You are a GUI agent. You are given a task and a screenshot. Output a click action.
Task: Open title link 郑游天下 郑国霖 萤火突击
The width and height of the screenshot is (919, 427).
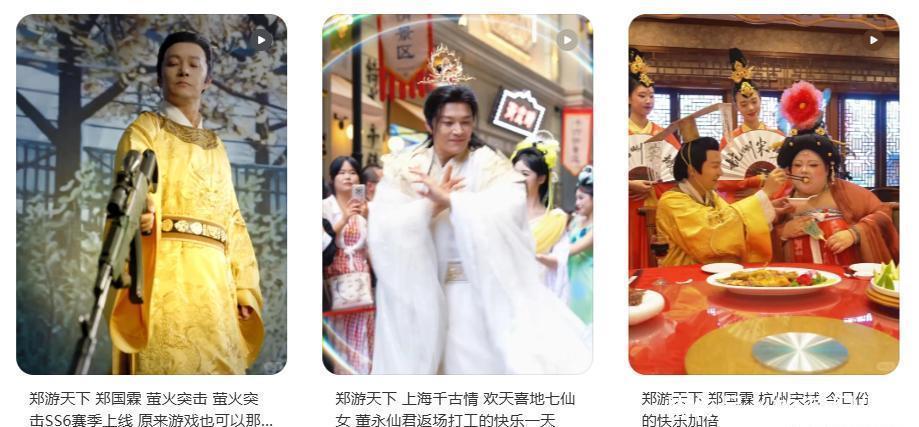point(151,409)
